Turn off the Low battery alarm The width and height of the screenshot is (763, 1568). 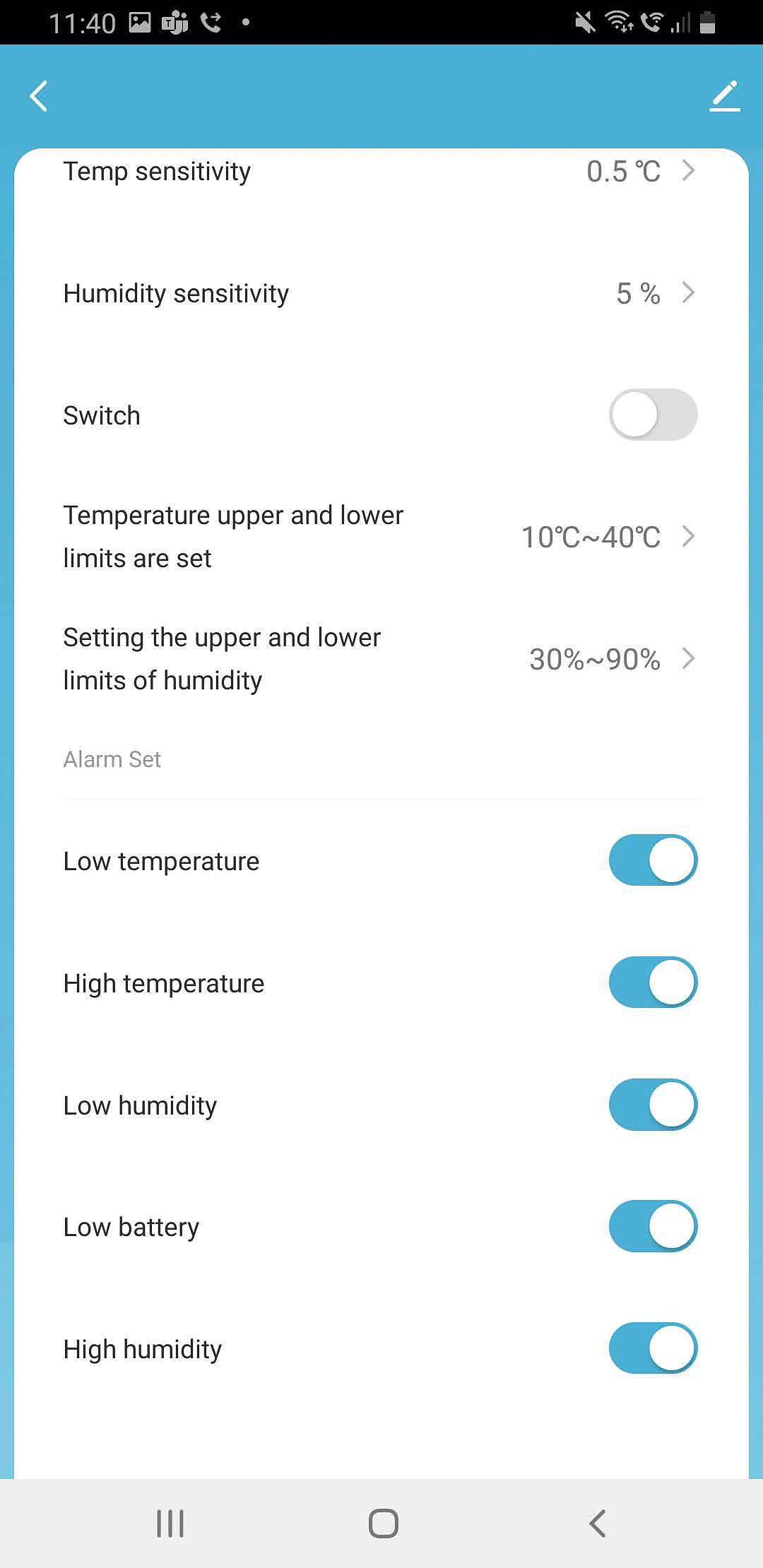click(653, 1226)
